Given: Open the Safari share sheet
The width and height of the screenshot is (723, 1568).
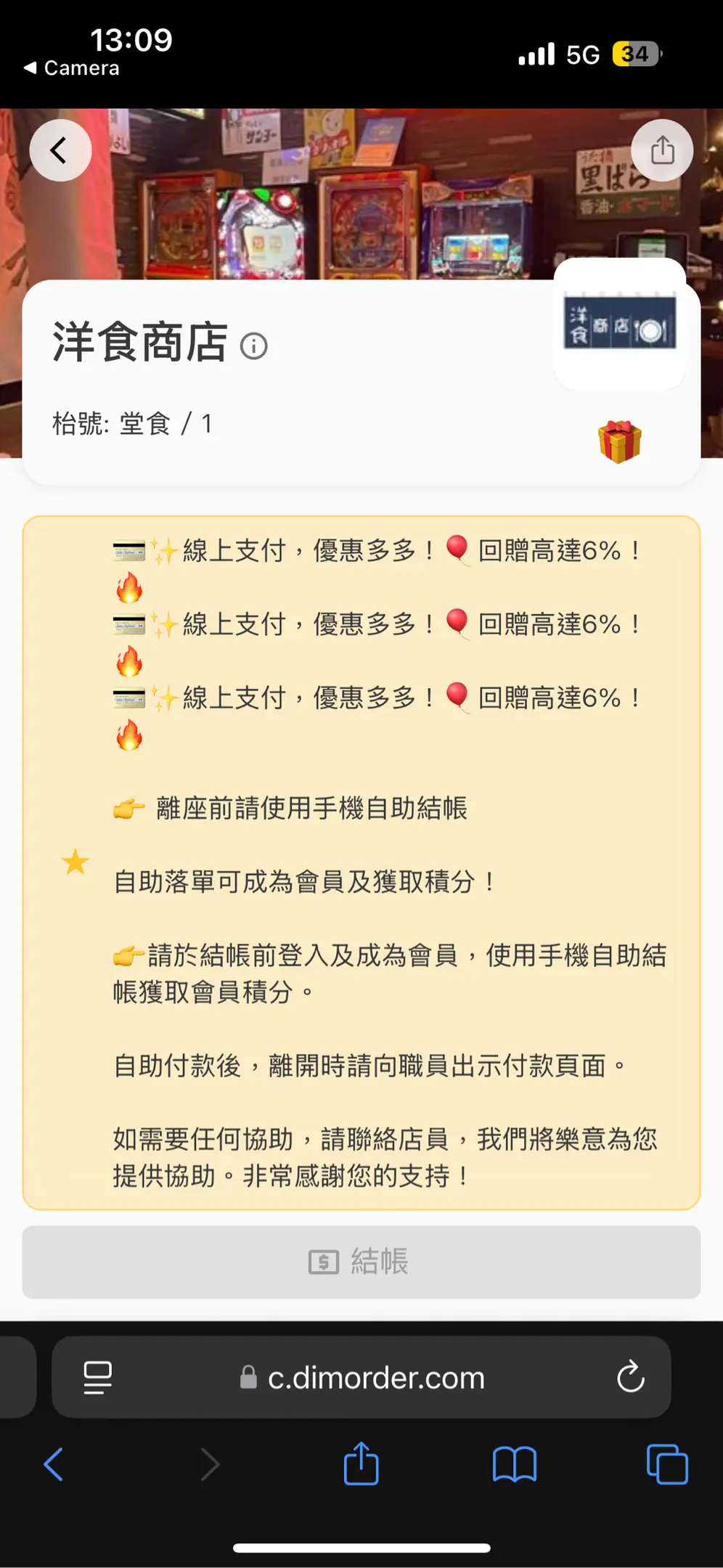Looking at the screenshot, I should coord(361,1464).
